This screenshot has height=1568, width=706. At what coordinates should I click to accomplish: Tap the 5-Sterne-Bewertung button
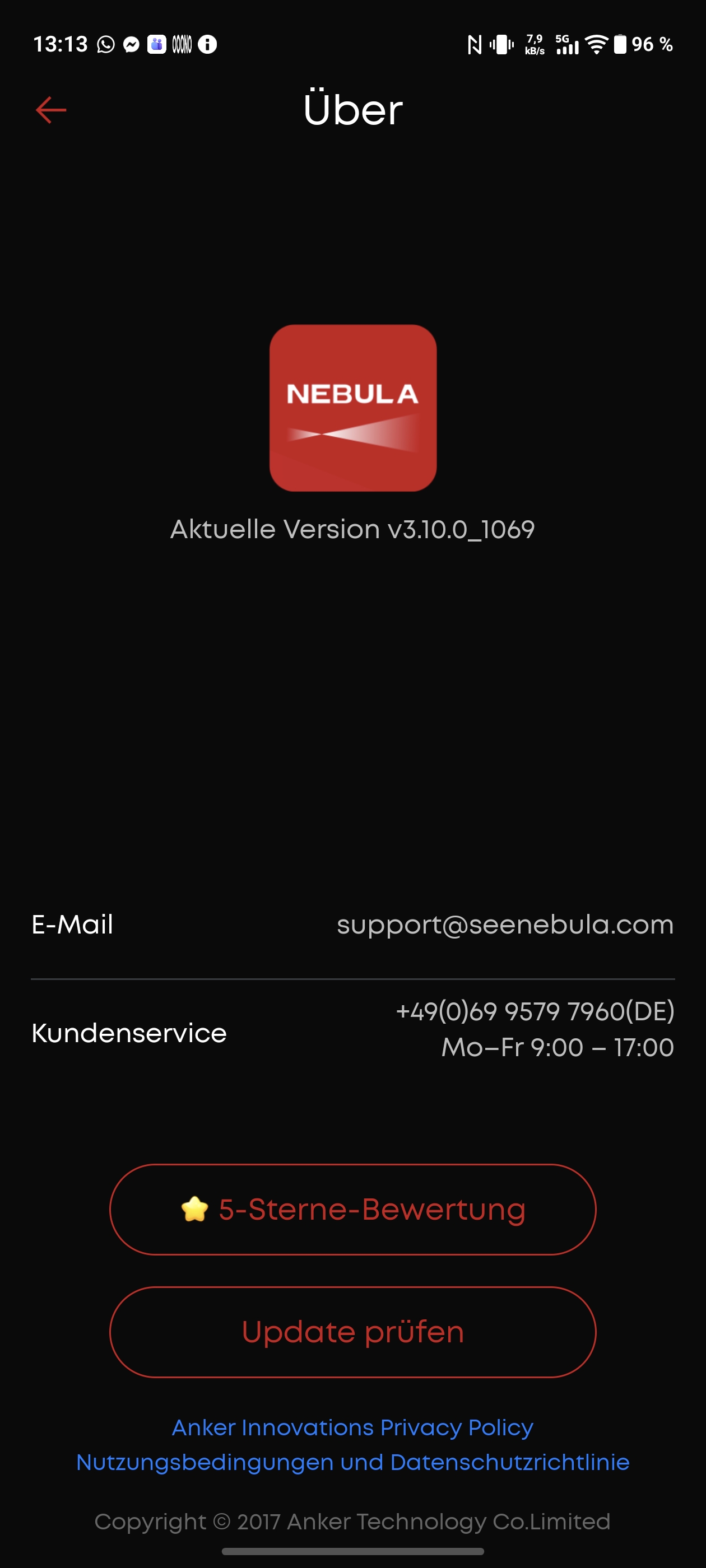point(352,1209)
